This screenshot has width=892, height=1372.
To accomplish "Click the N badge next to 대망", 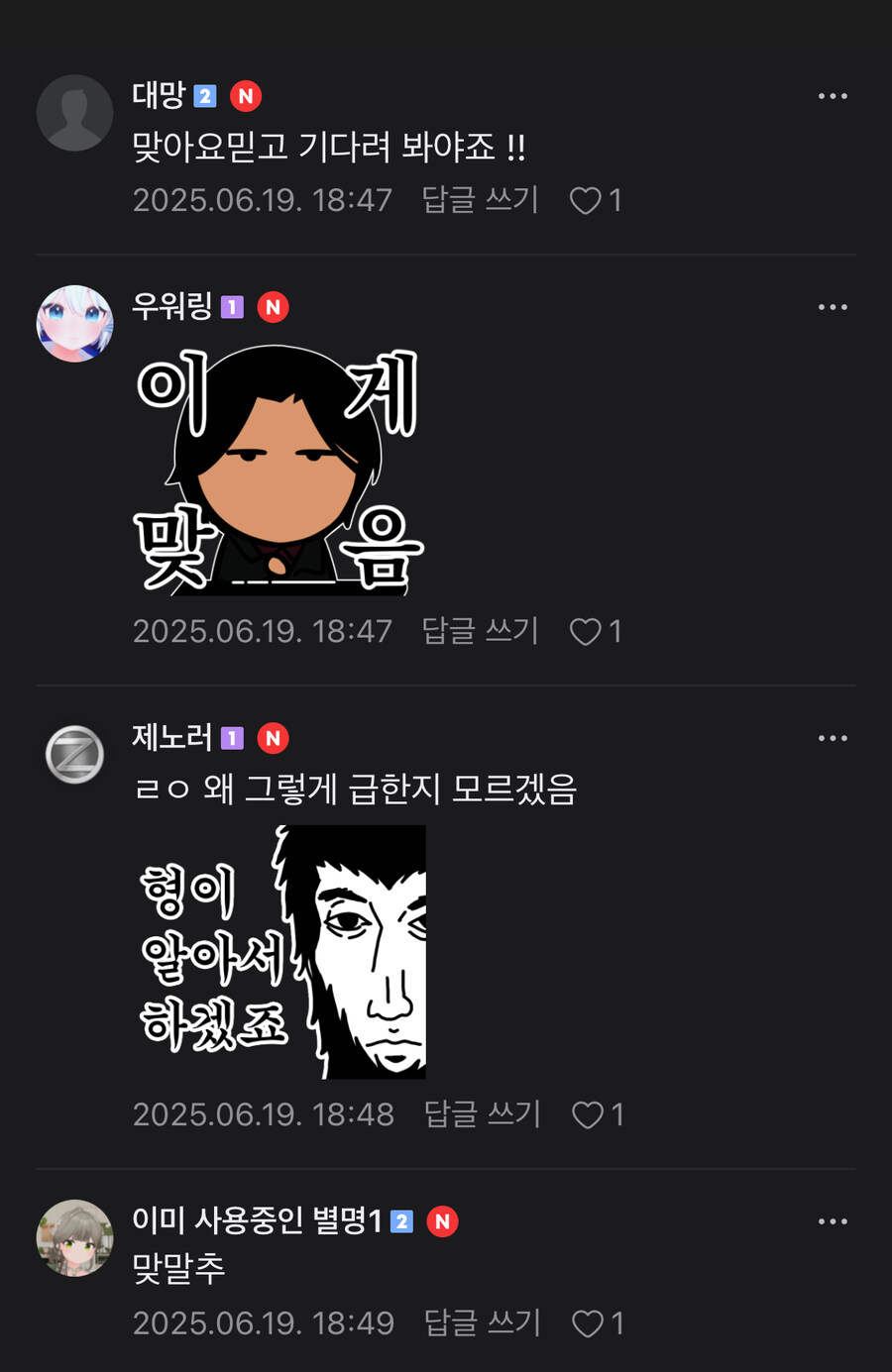I will tap(246, 96).
